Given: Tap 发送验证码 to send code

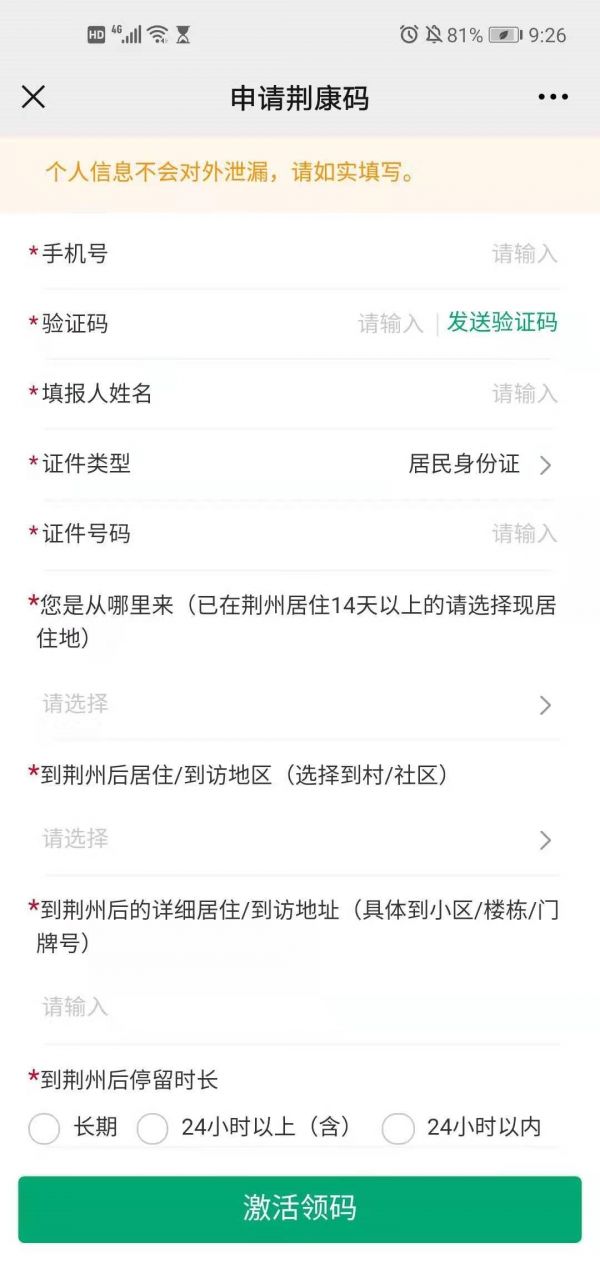Looking at the screenshot, I should point(502,323).
